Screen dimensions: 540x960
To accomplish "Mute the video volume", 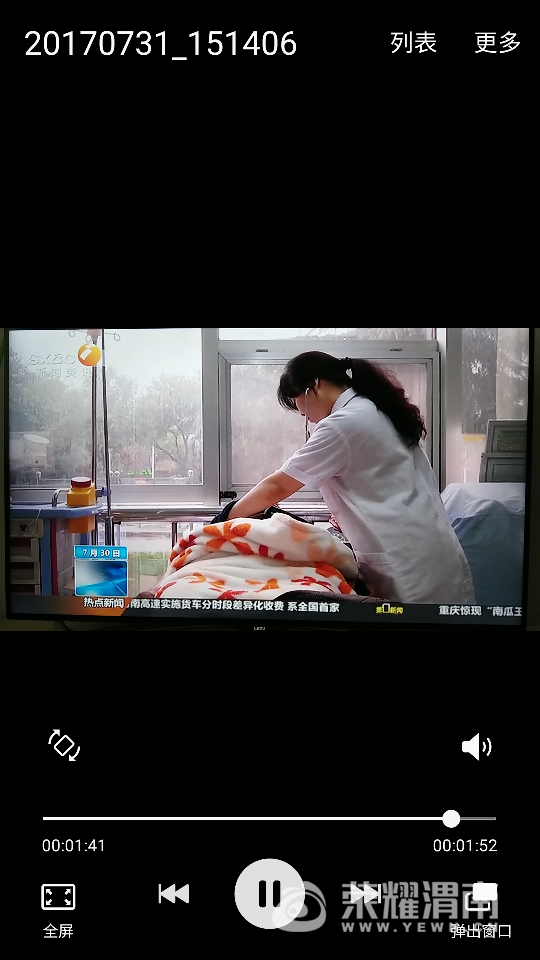I will [476, 747].
